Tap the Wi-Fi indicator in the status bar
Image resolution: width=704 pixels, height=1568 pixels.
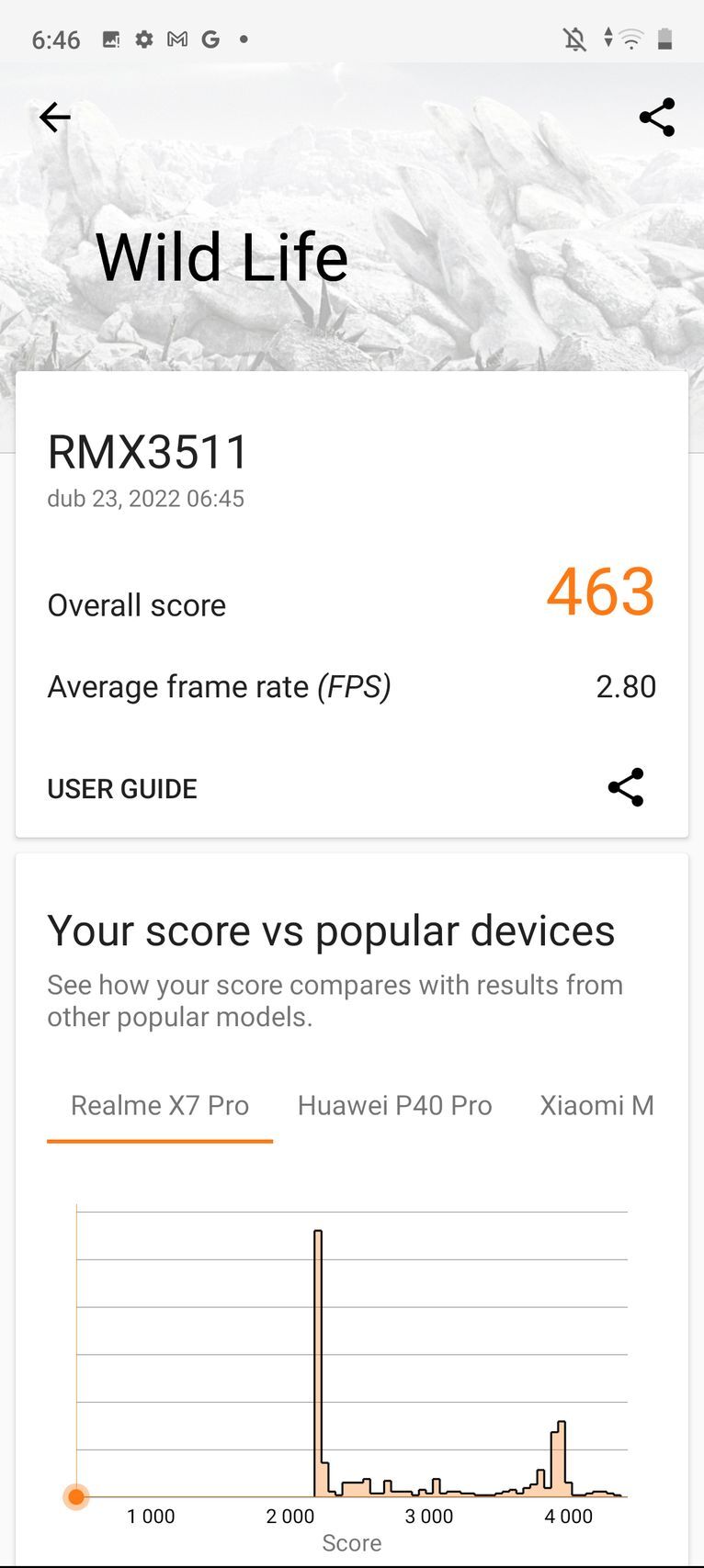pyautogui.click(x=630, y=39)
